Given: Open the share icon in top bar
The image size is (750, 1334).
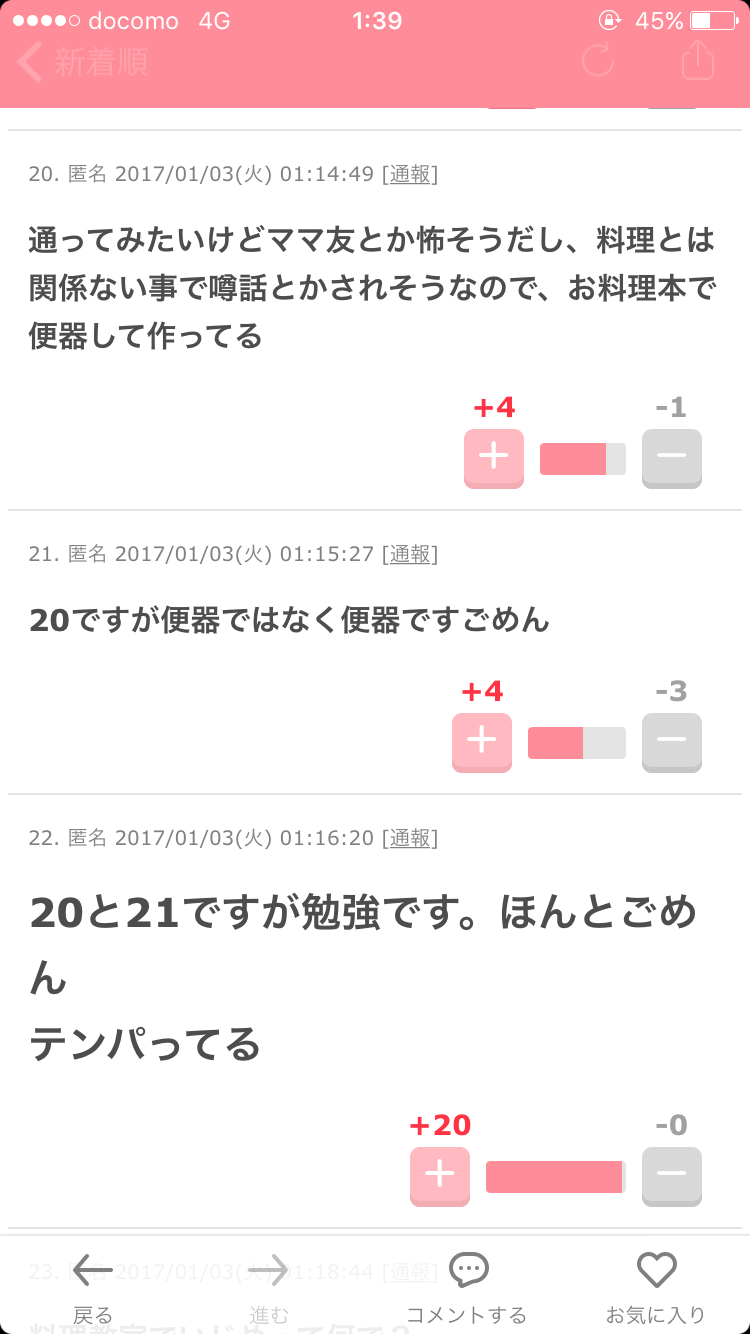Looking at the screenshot, I should tap(698, 59).
